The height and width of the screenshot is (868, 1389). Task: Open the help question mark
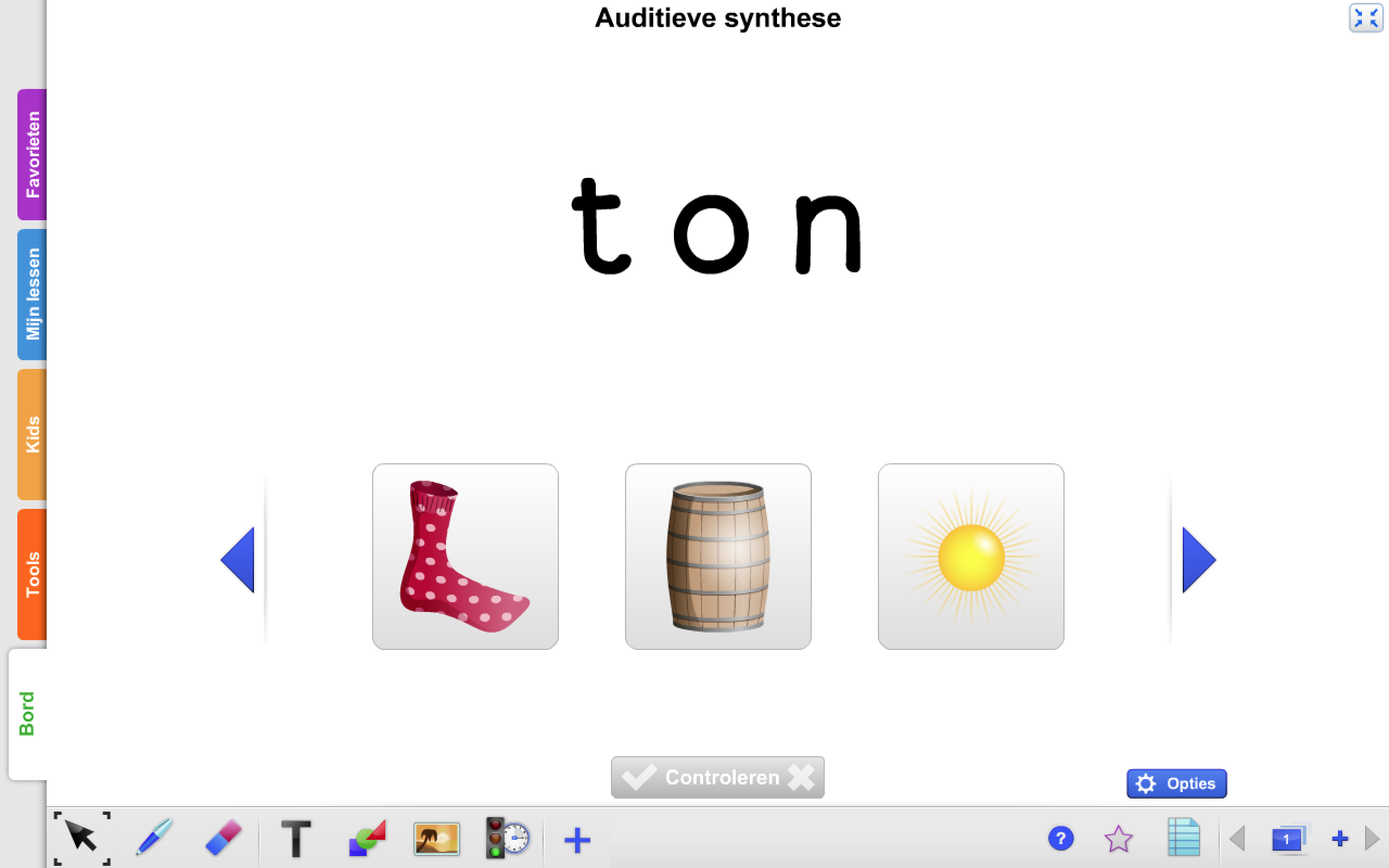tap(1060, 839)
